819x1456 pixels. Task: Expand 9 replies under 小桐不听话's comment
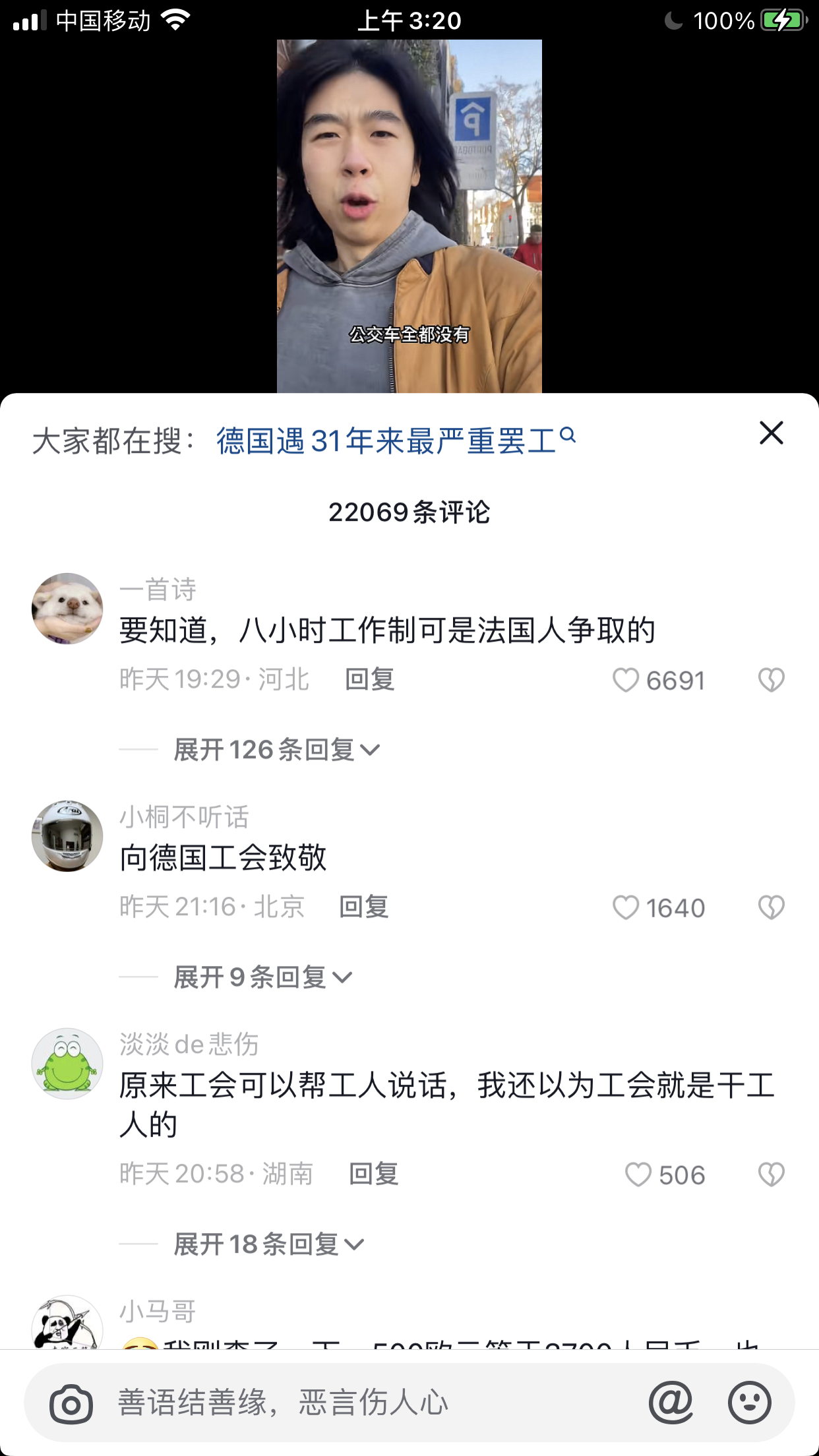262,977
